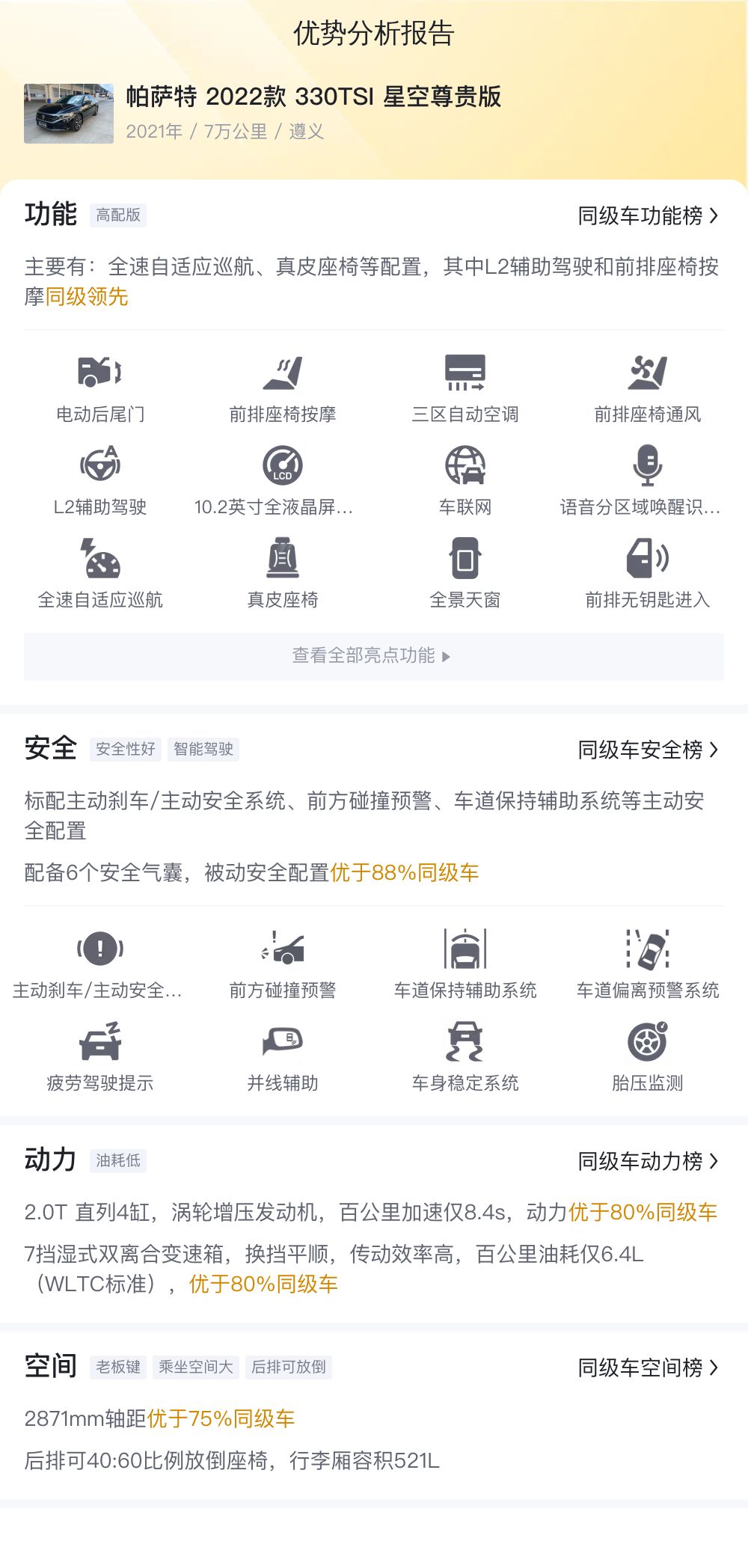
Task: Select the 三区自动空调 climate control icon
Action: 465,373
